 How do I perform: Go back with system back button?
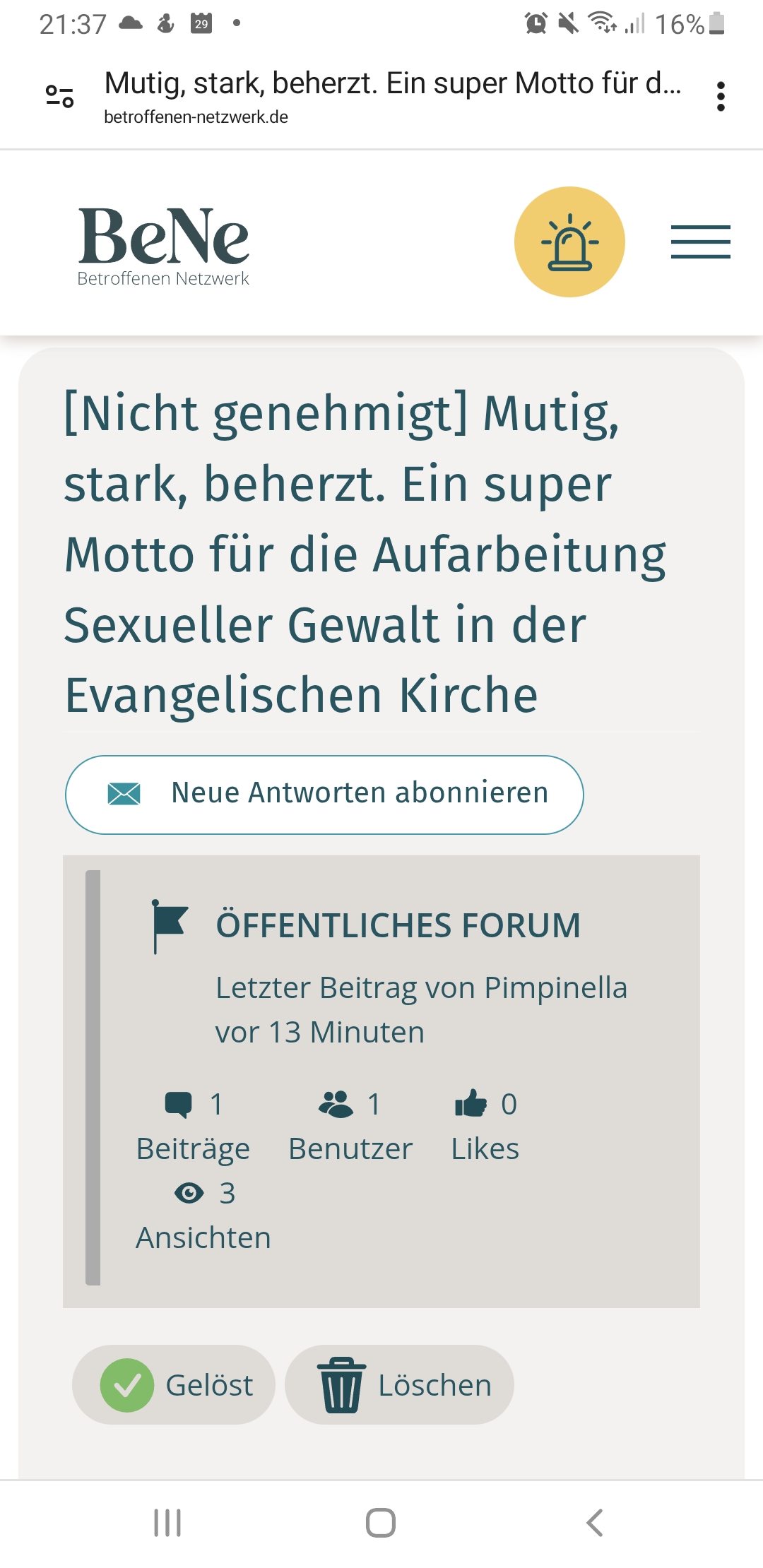coord(594,1523)
